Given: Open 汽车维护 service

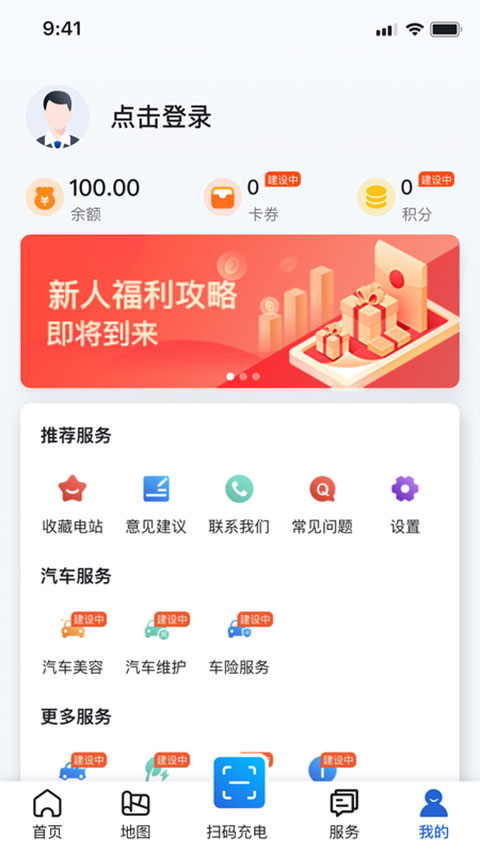Looking at the screenshot, I should click(x=156, y=644).
